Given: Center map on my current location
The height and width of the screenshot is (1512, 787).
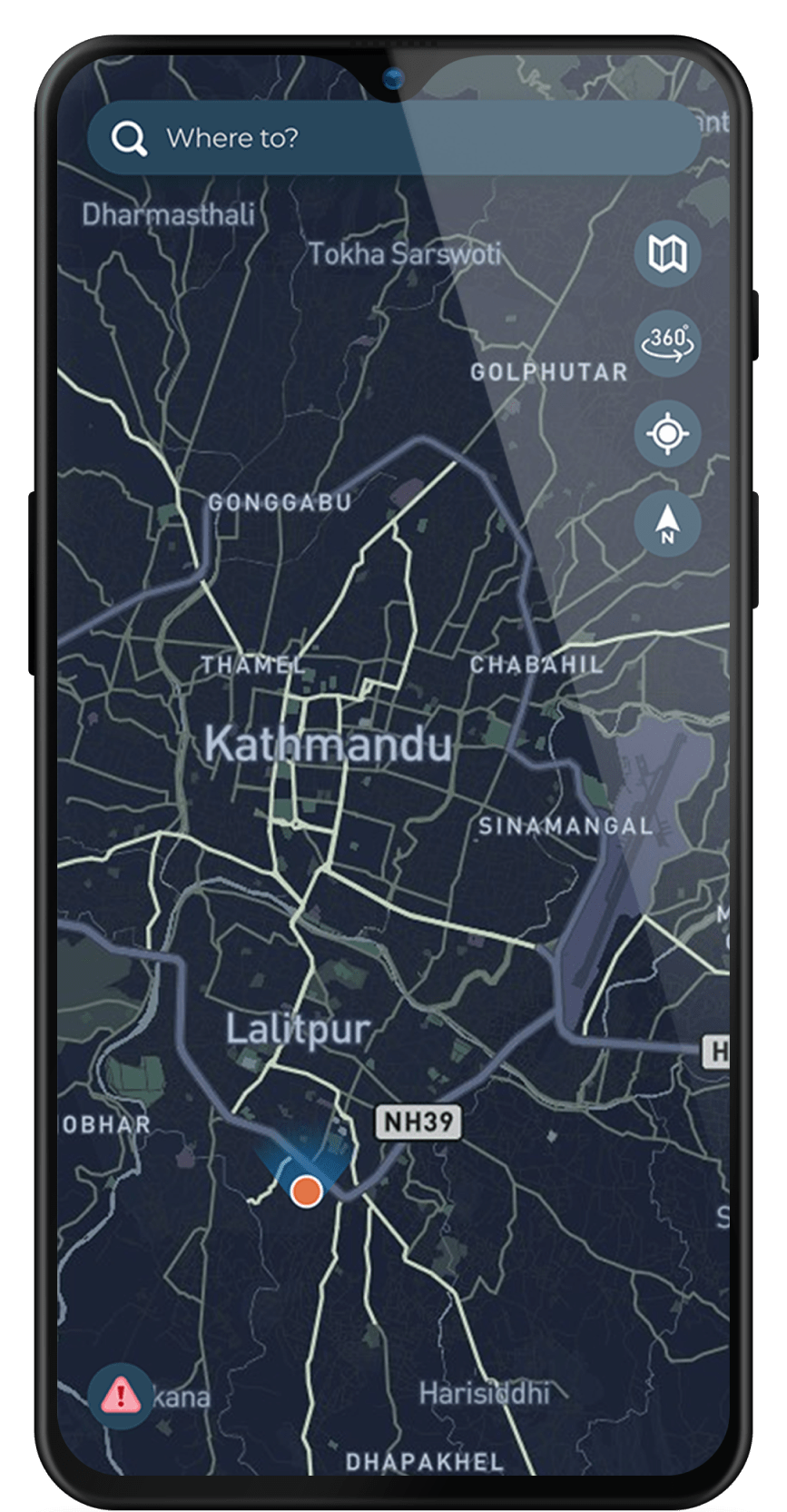Looking at the screenshot, I should click(667, 433).
